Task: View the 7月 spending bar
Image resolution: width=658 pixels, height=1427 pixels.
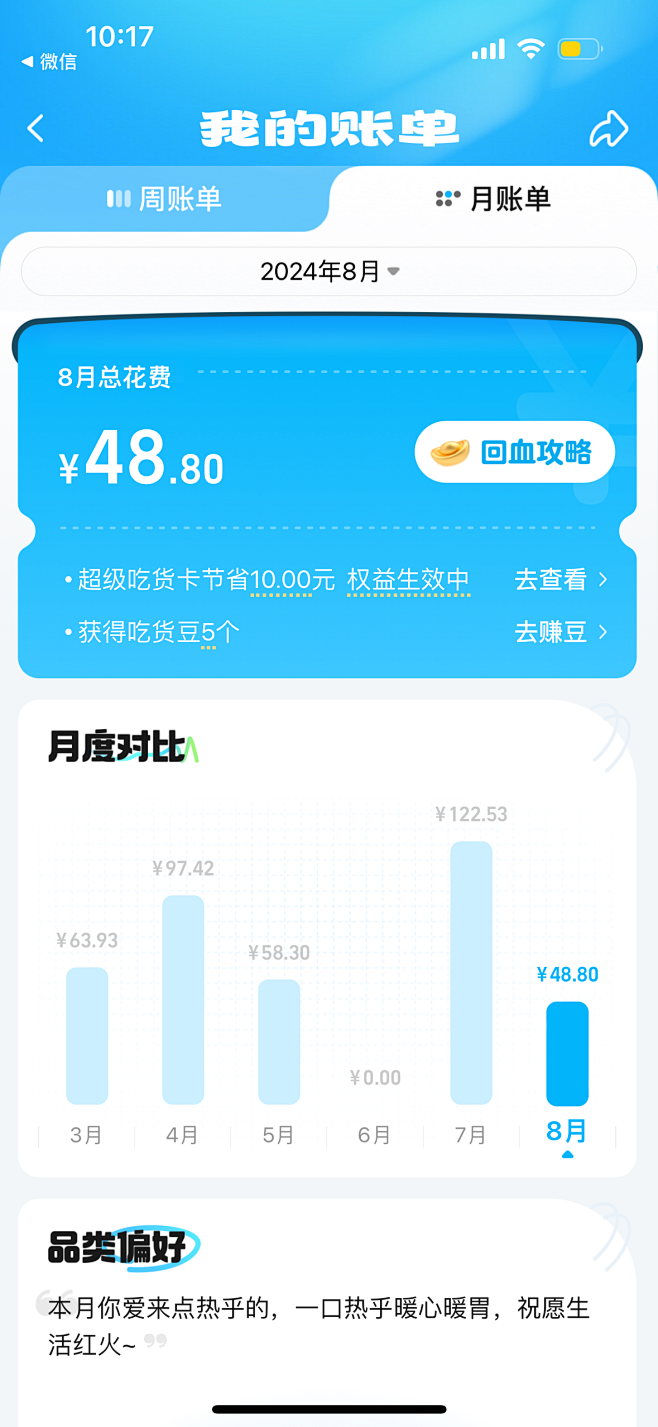Action: pyautogui.click(x=471, y=972)
